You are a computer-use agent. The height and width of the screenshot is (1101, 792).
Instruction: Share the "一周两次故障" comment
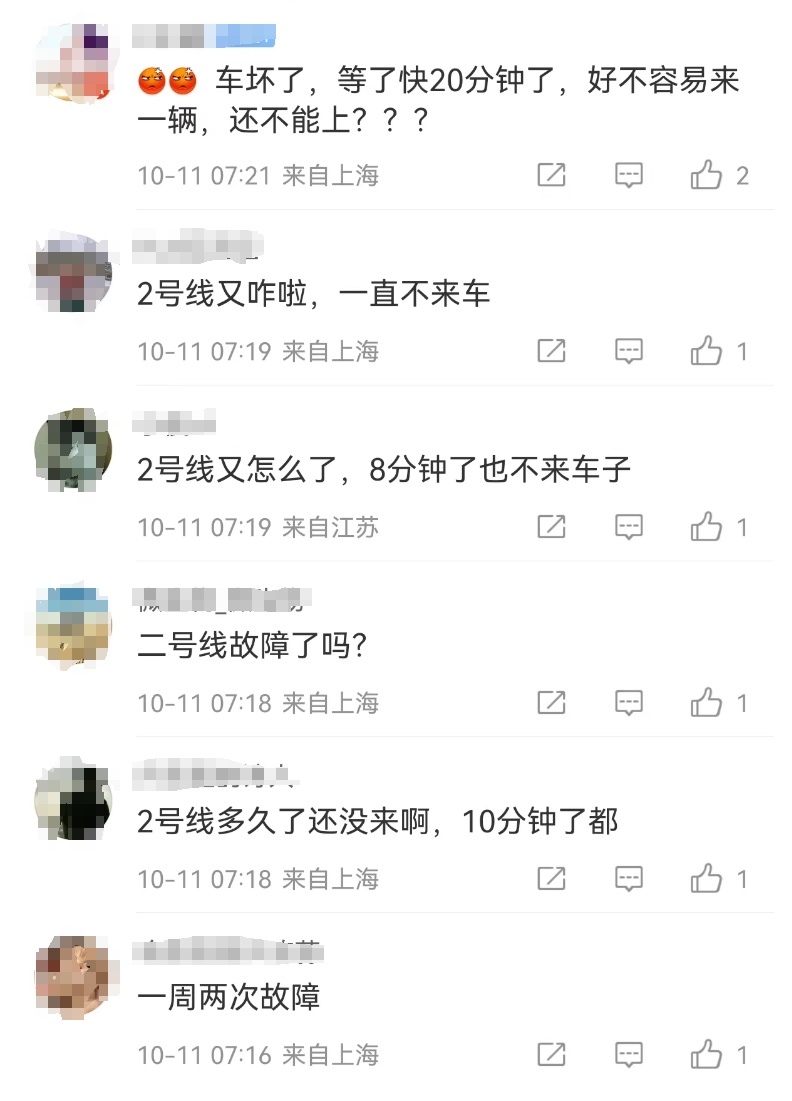551,1053
